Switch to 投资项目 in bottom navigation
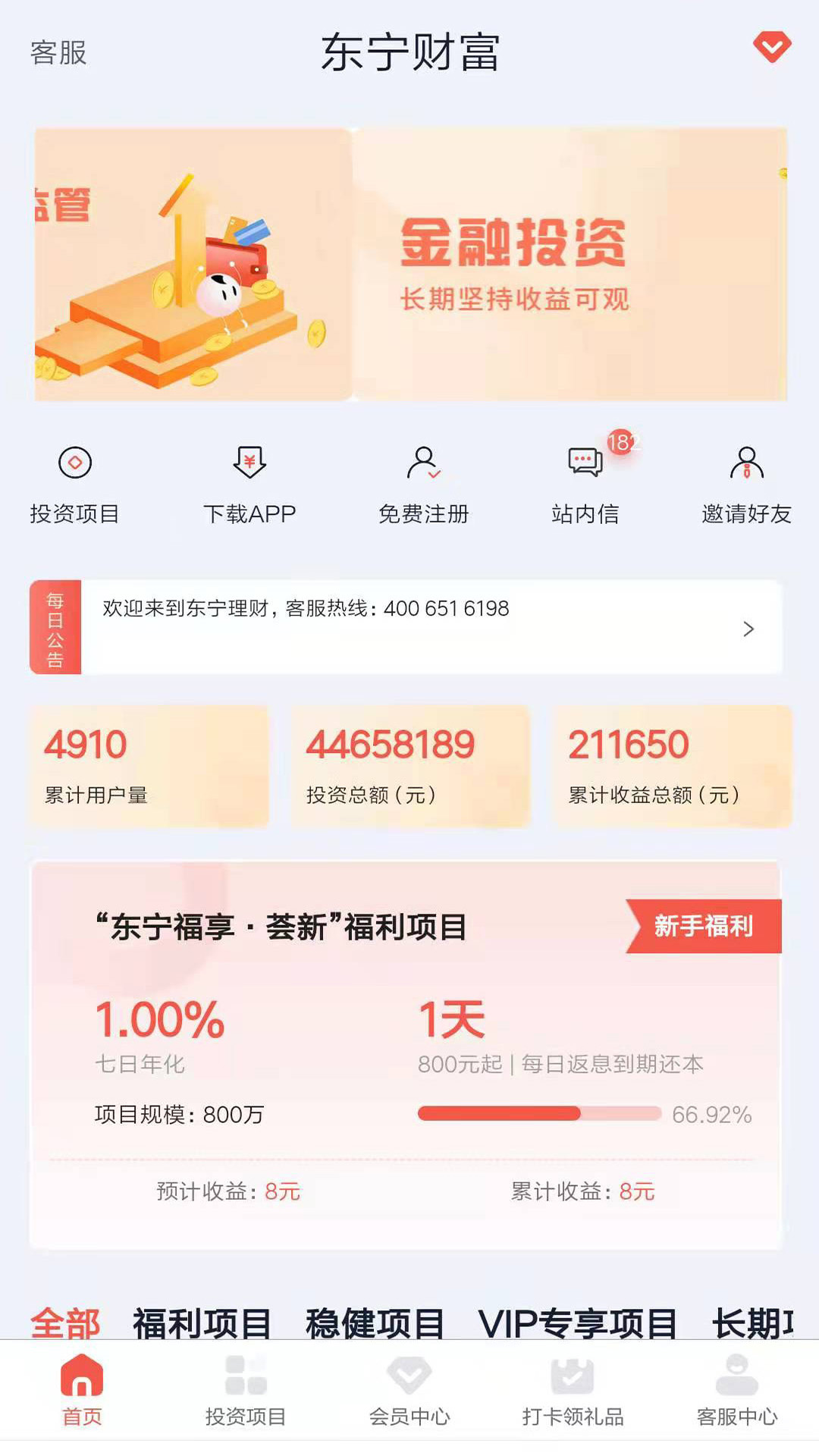Viewport: 819px width, 1456px height. [x=246, y=1389]
